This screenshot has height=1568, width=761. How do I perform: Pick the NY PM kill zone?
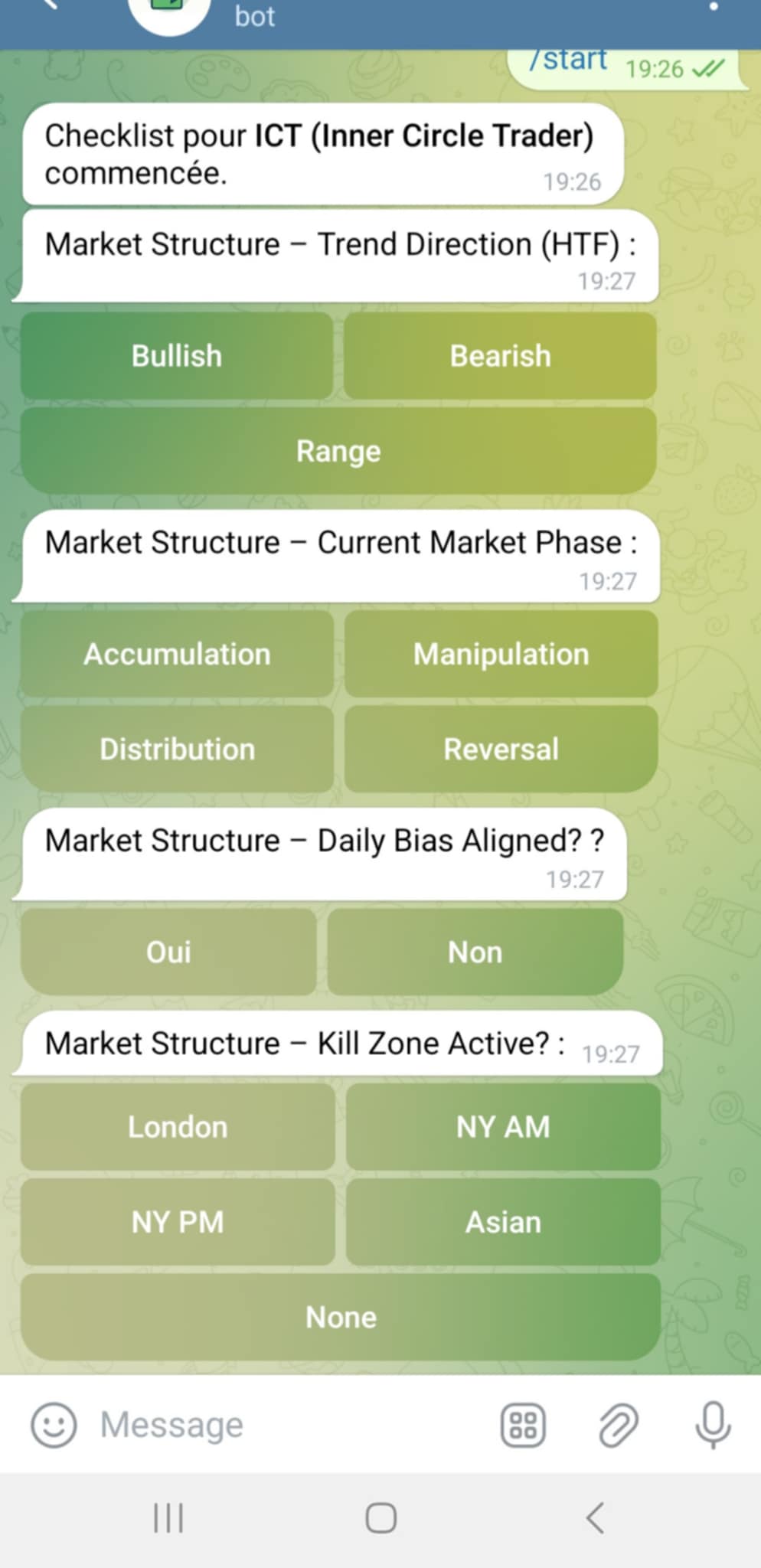coord(178,1222)
